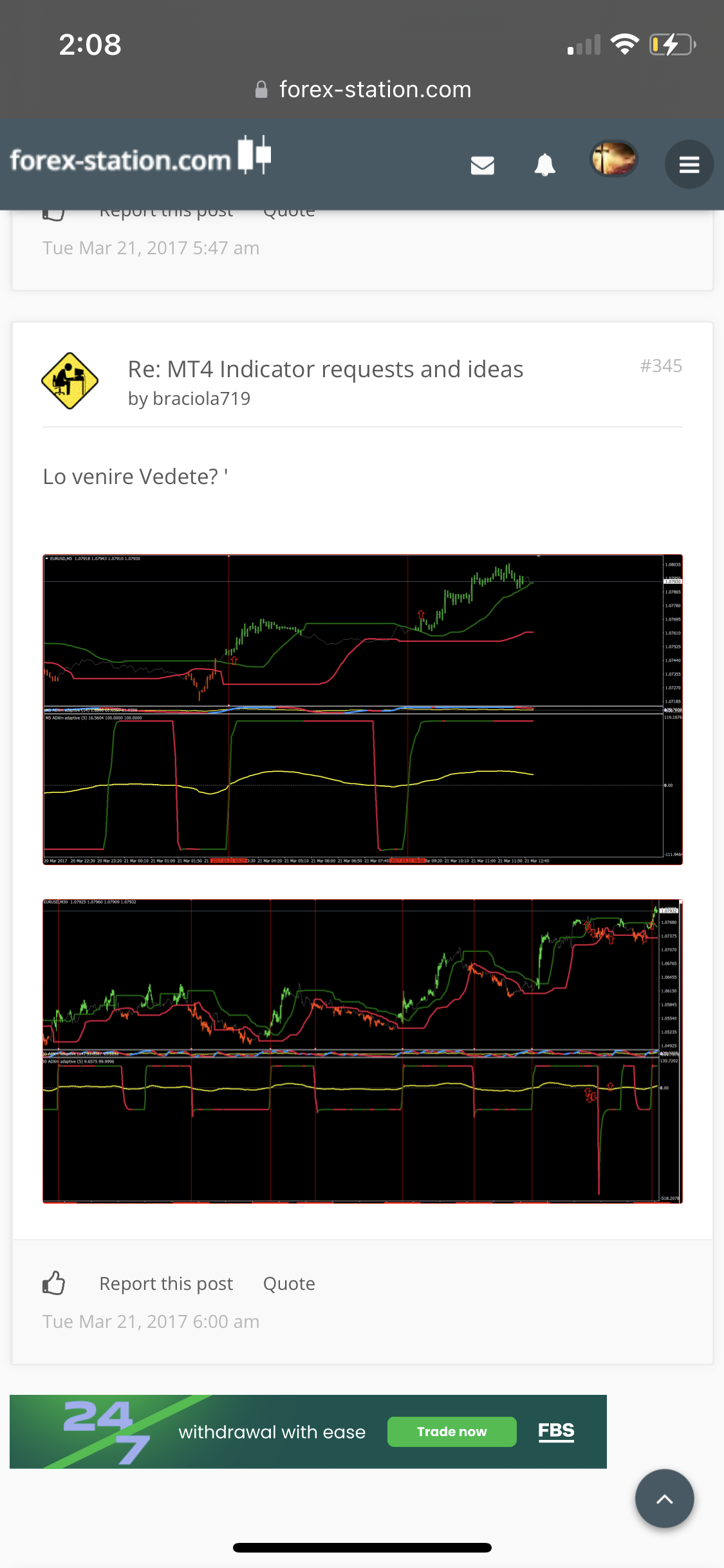Open the private messages envelope
This screenshot has height=1568, width=724.
pos(482,165)
